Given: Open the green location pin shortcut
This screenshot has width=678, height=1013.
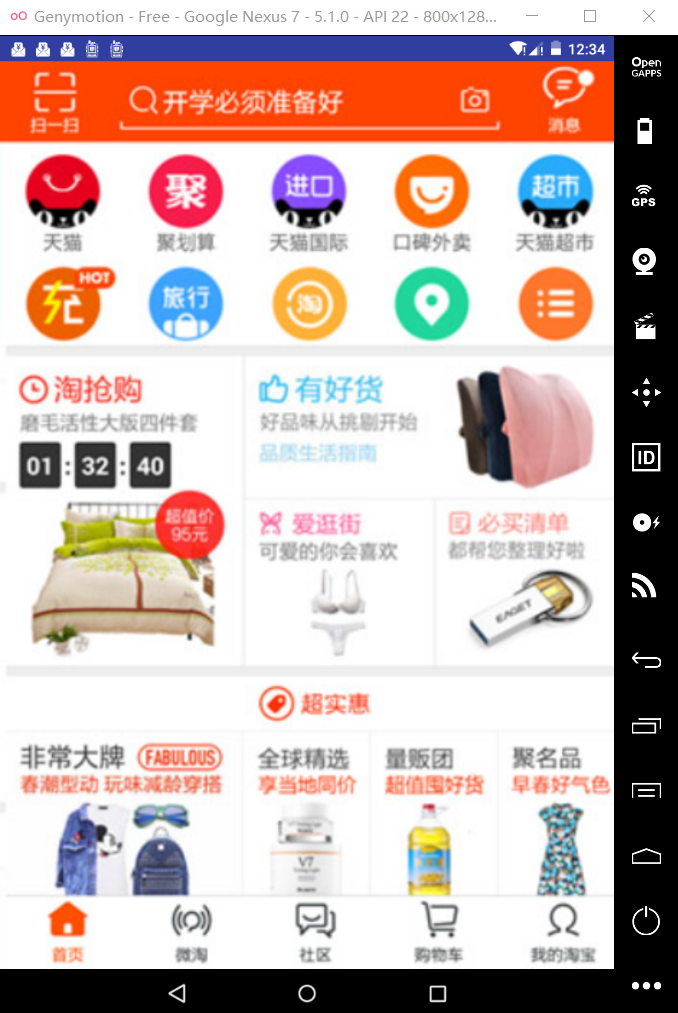Looking at the screenshot, I should coord(432,304).
